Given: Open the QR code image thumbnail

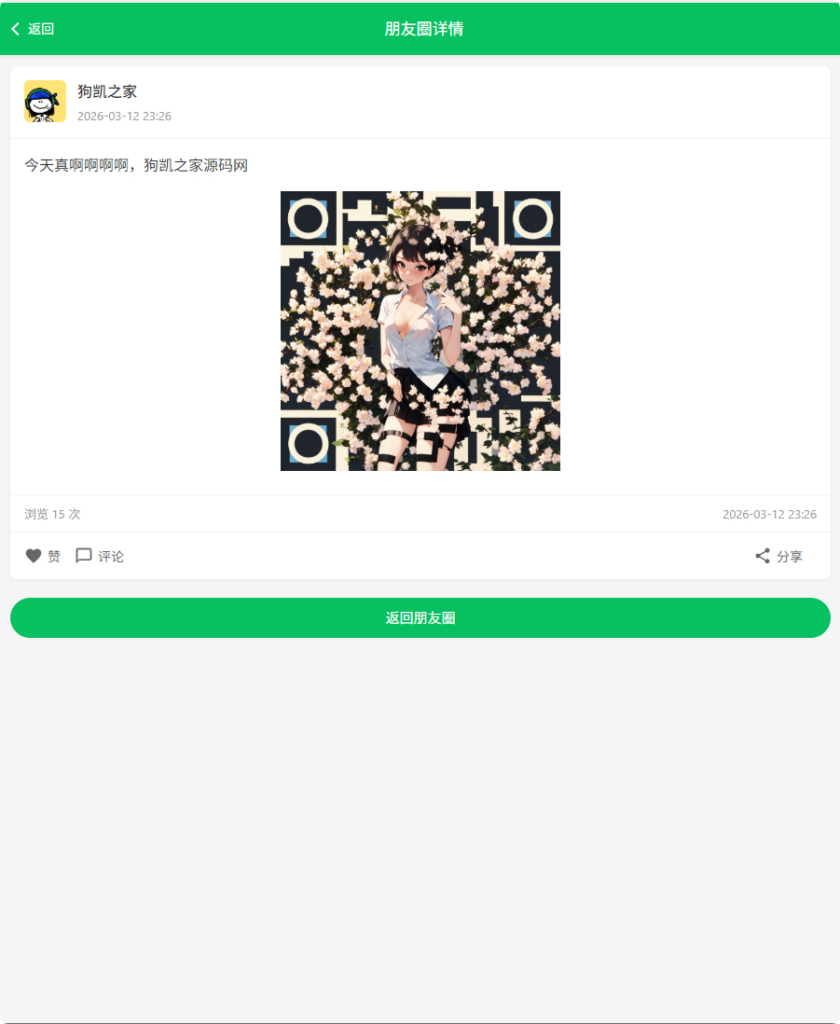Looking at the screenshot, I should (420, 331).
